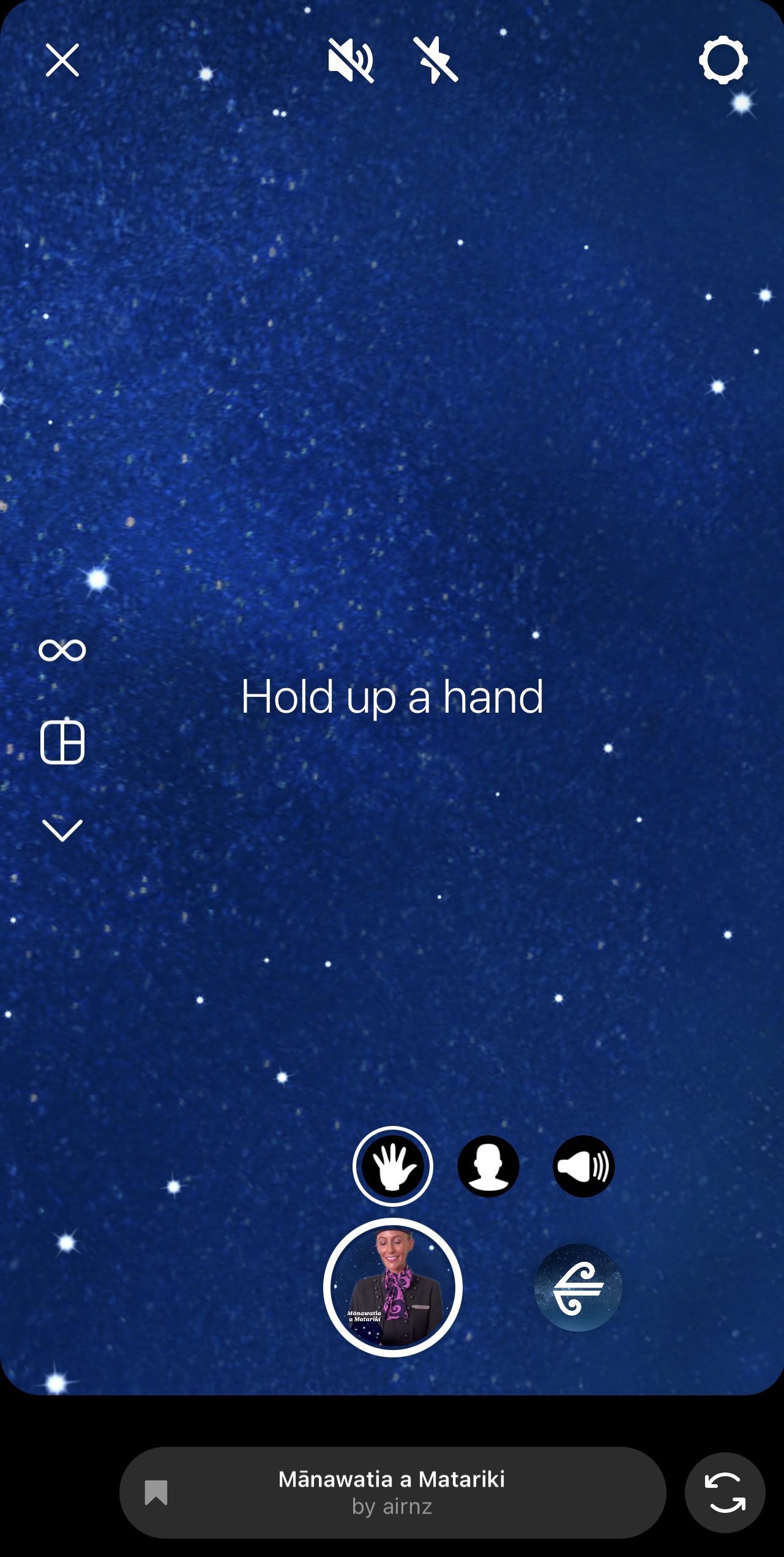This screenshot has height=1557, width=784.
Task: Select Boomerang infinity mode
Action: (x=62, y=650)
